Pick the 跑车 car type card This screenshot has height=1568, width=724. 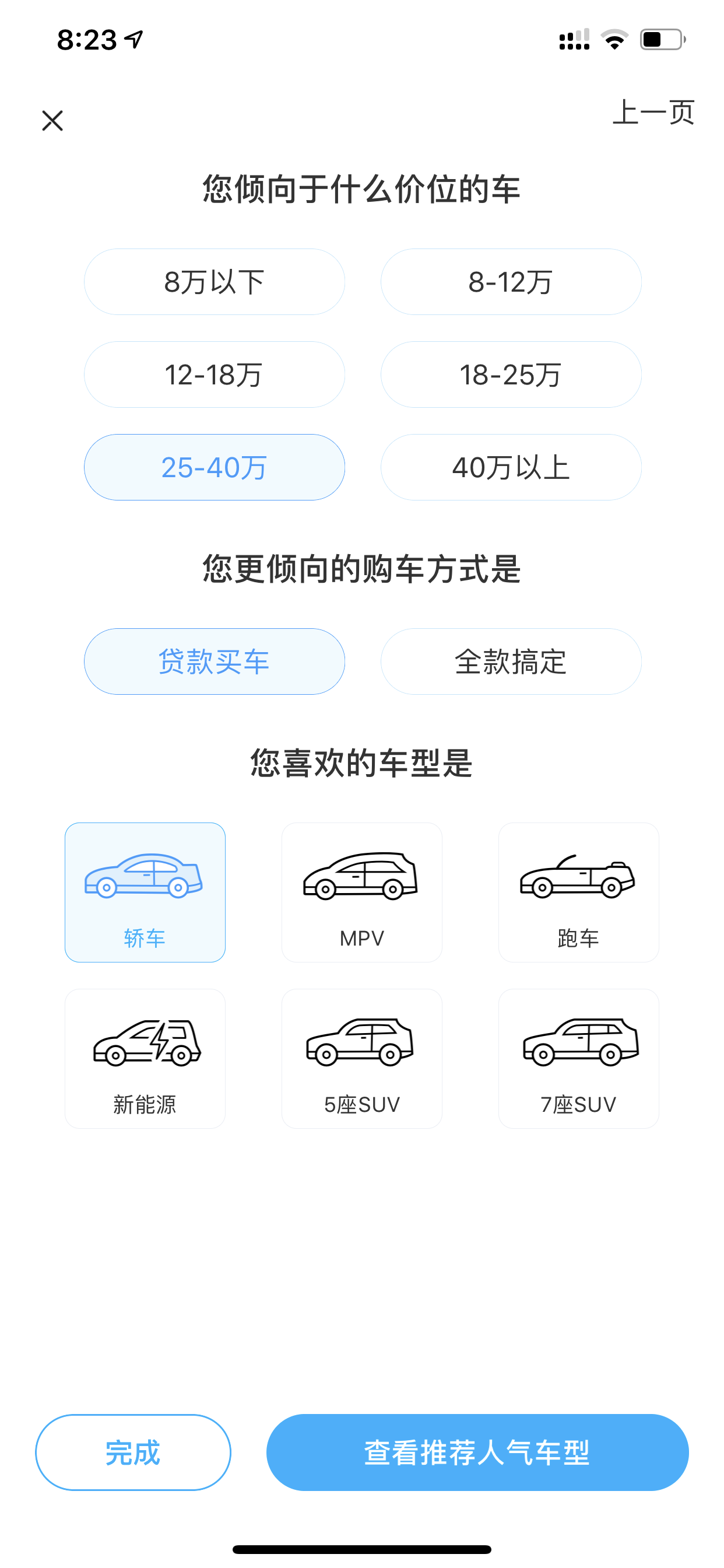[x=579, y=892]
